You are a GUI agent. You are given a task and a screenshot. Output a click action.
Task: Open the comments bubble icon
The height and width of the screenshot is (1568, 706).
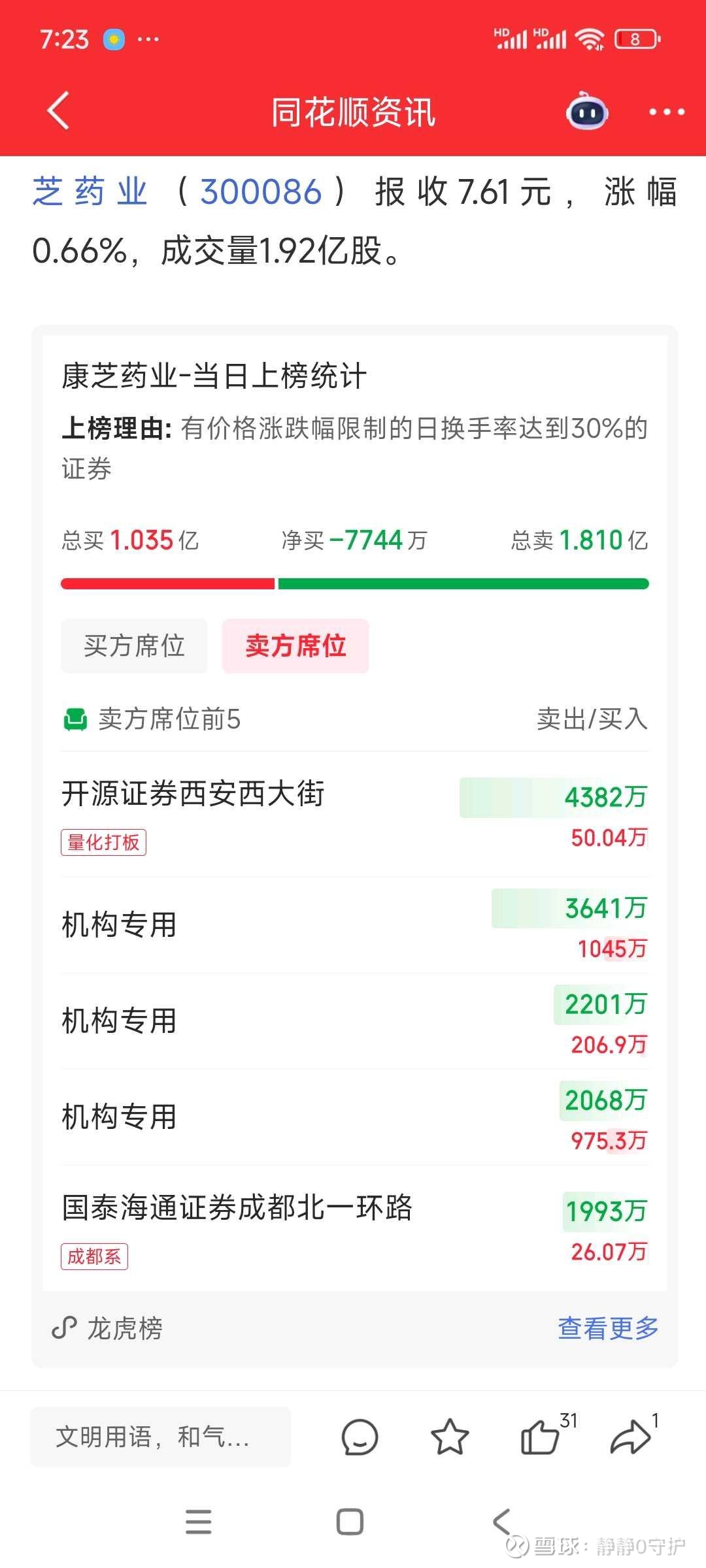click(360, 1437)
